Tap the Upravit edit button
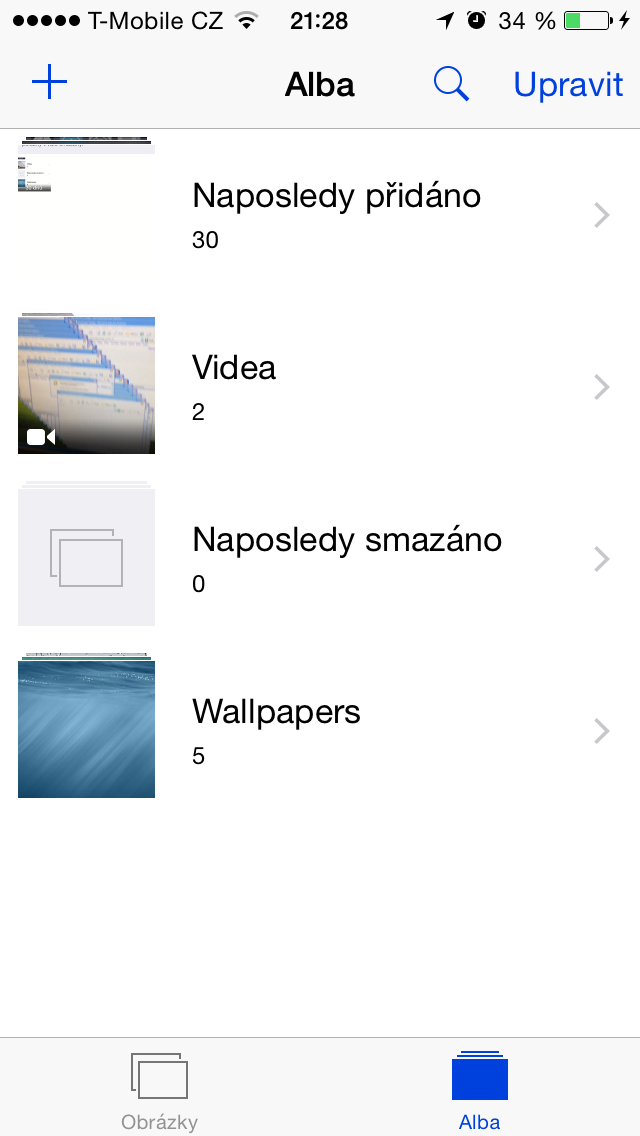Viewport: 640px width, 1136px height. (x=568, y=85)
